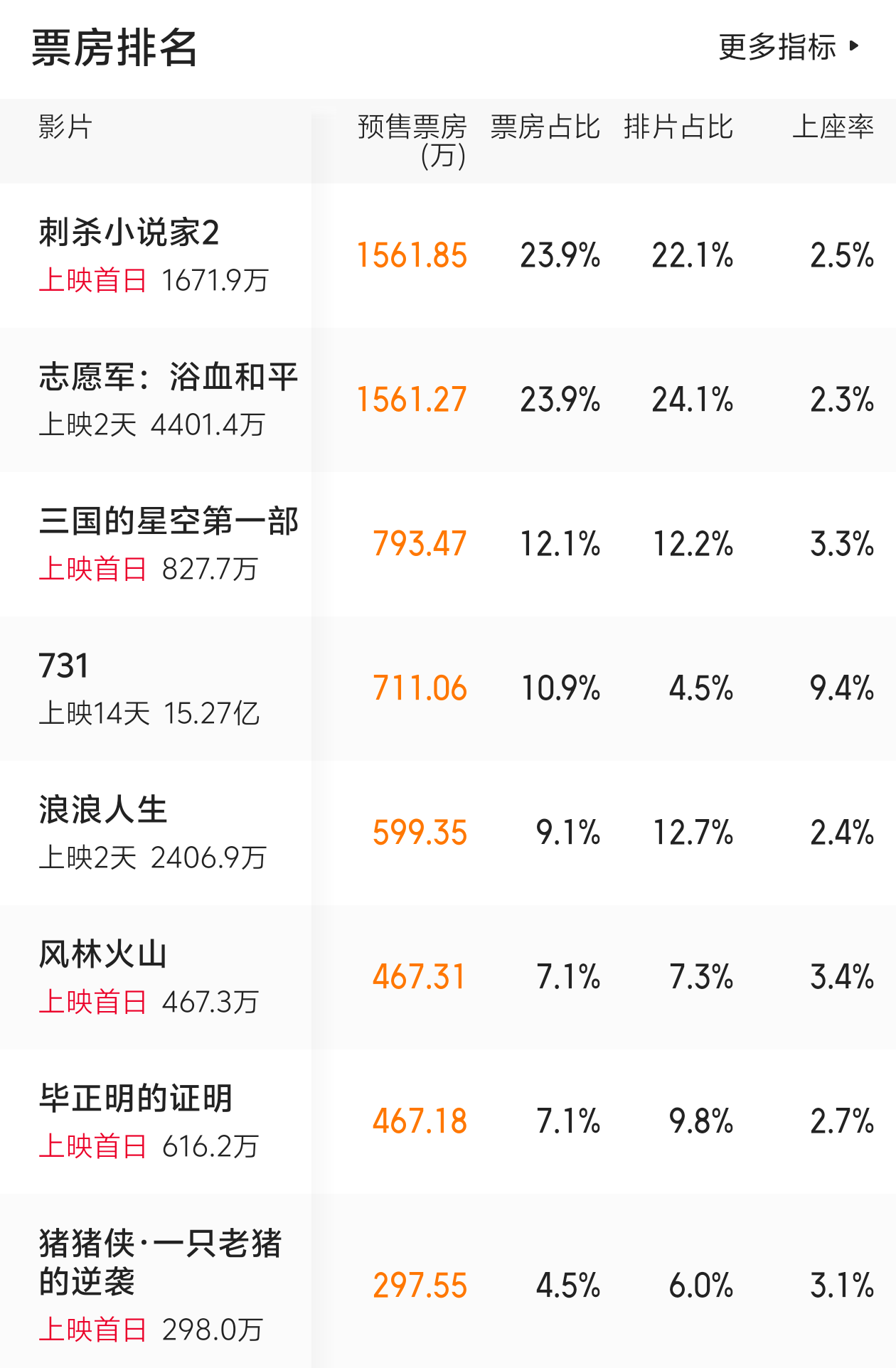Open the 毕正明的证明 movie row
896x1368 pixels.
448,1121
